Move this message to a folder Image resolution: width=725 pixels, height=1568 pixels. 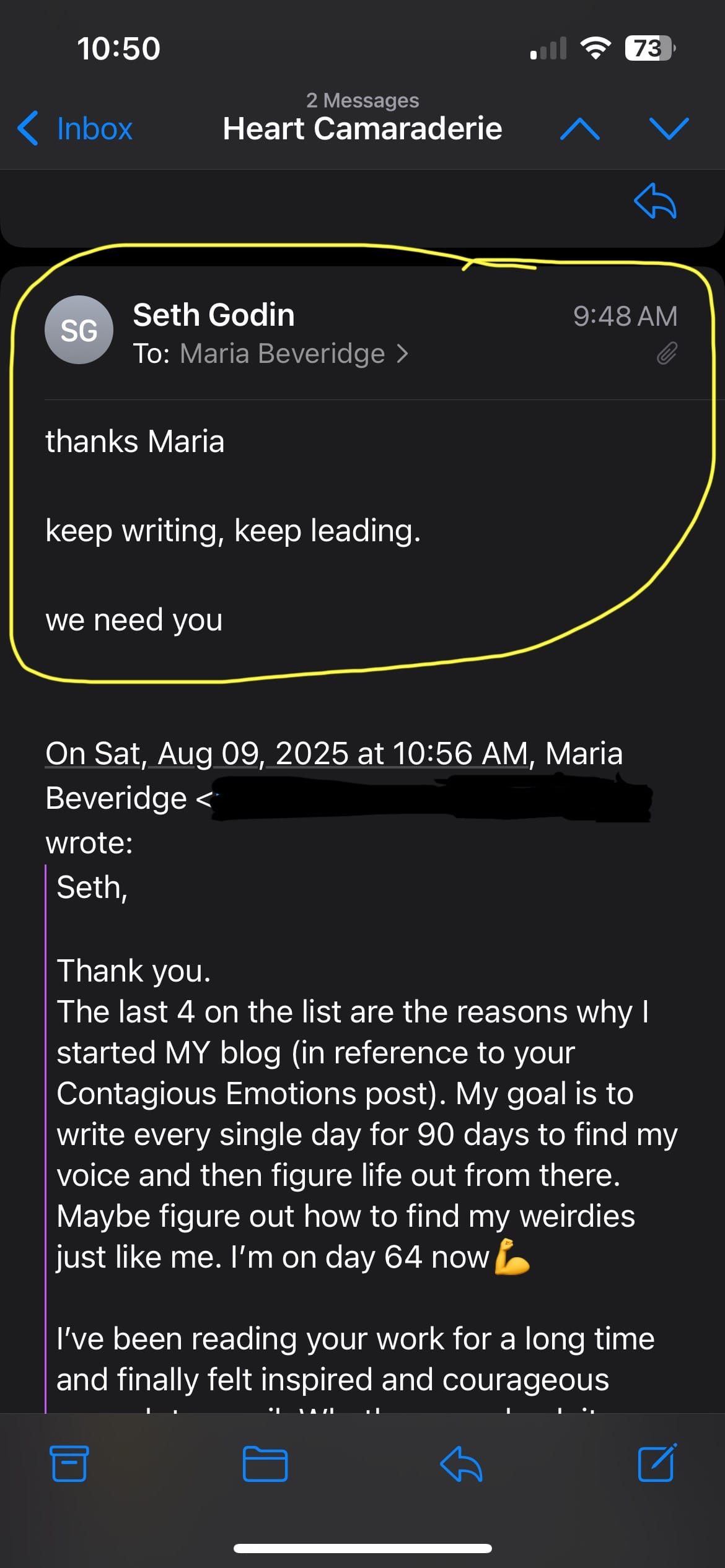coord(265,1464)
